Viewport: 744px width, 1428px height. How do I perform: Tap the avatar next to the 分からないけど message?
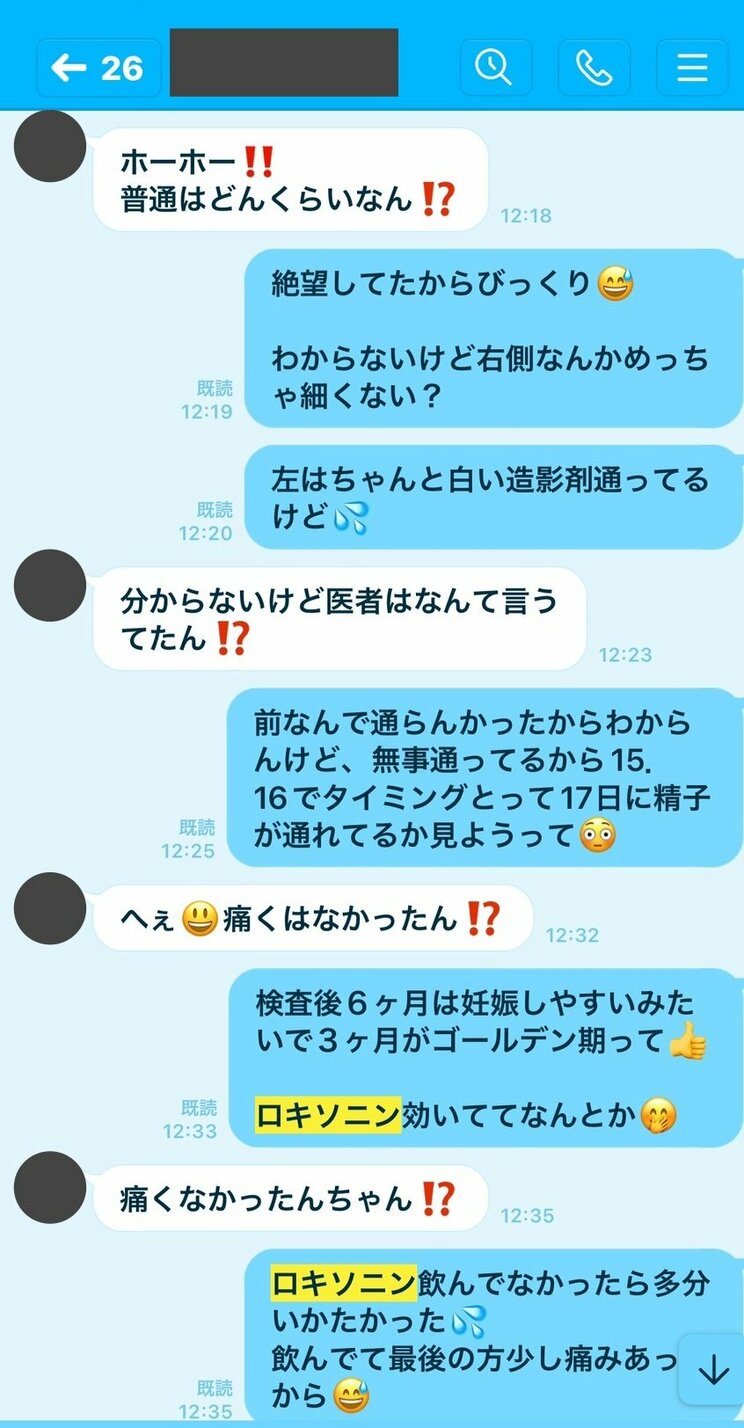click(50, 588)
